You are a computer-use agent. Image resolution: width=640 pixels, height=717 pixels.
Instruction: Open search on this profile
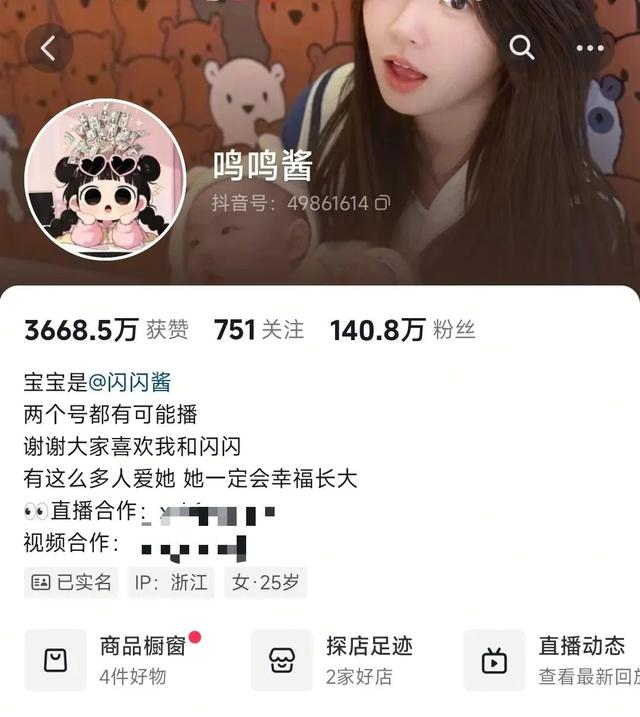pyautogui.click(x=522, y=47)
